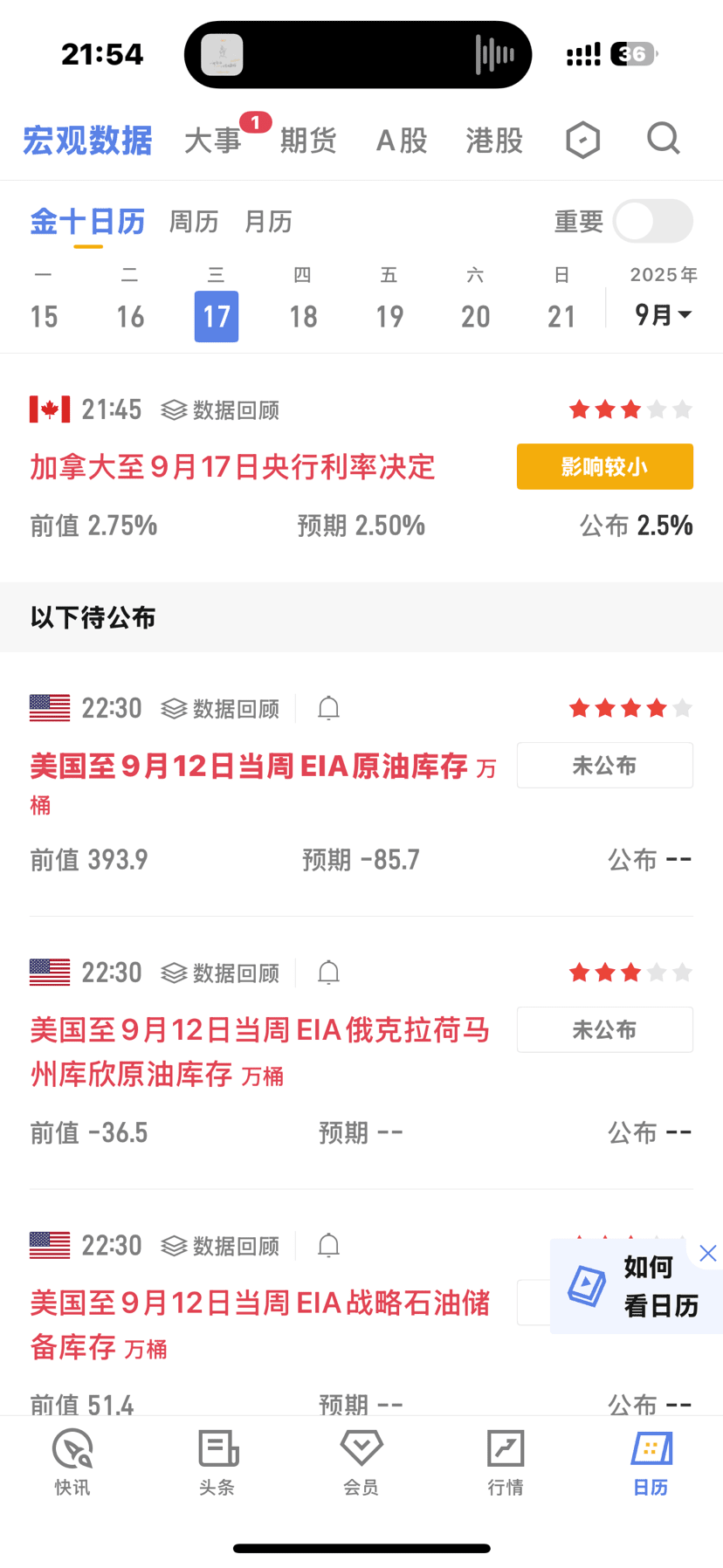Viewport: 723px width, 1568px height.
Task: Switch to the 会员 bottom tab
Action: point(361,1461)
